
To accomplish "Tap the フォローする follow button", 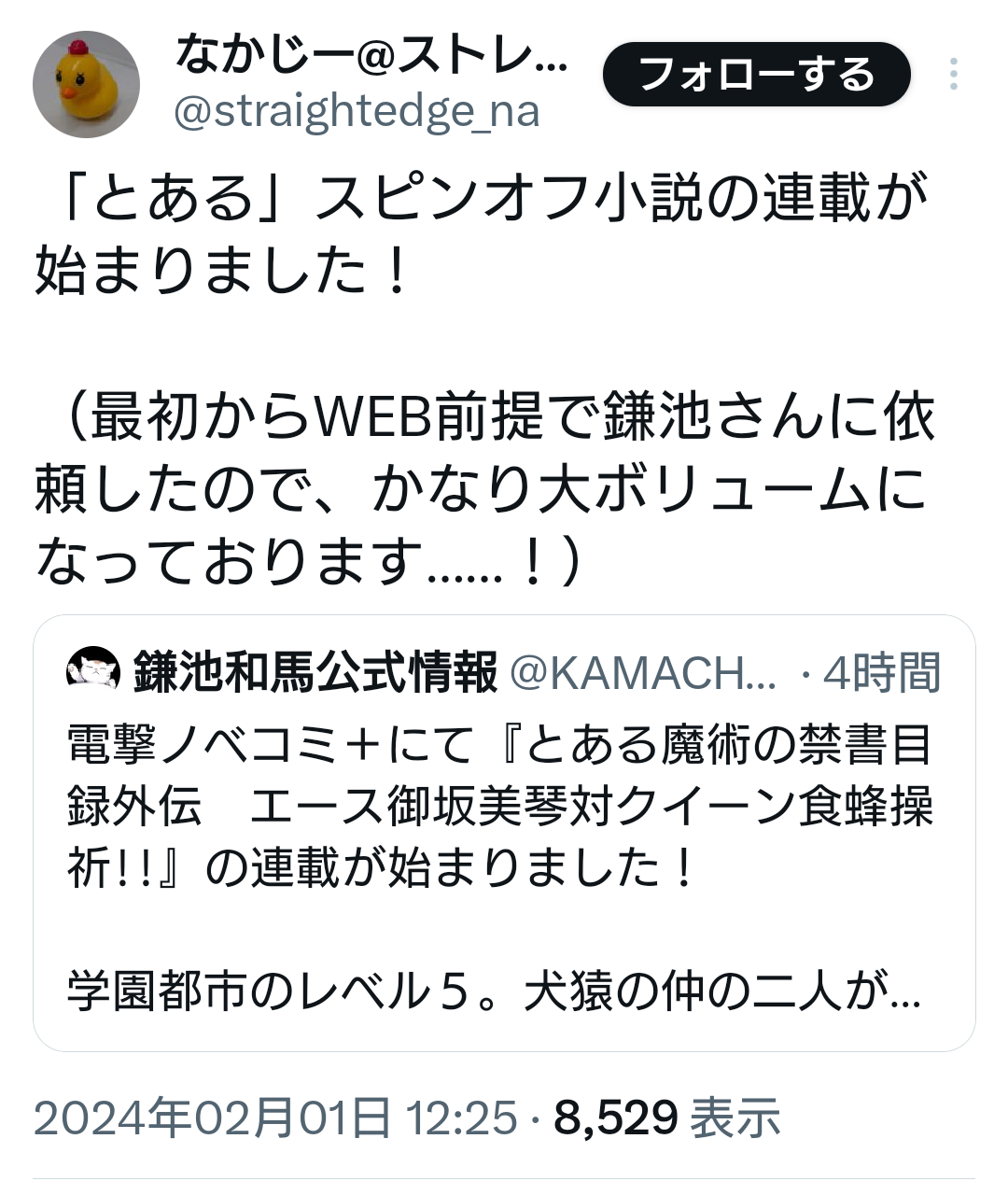I will pos(756,74).
